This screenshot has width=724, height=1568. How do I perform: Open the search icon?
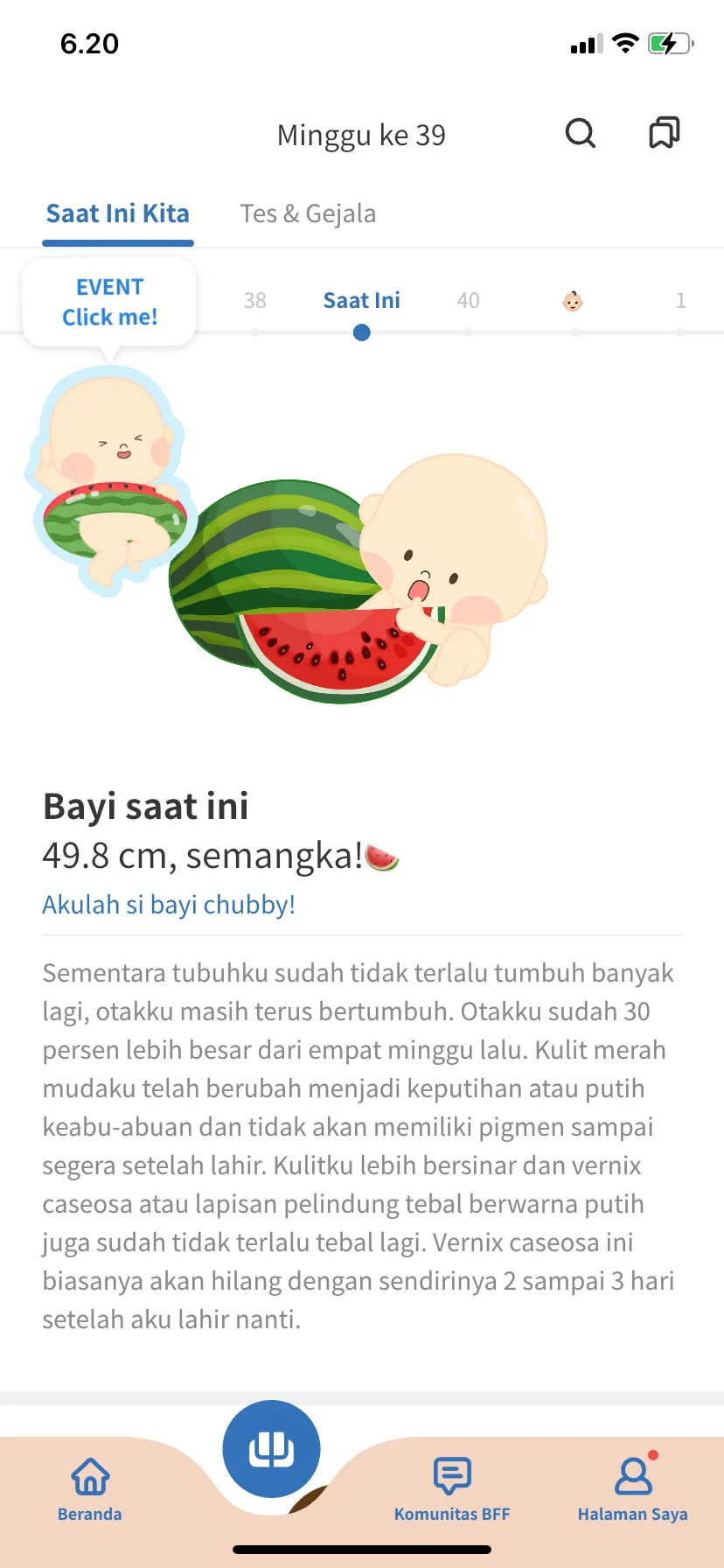pyautogui.click(x=581, y=134)
